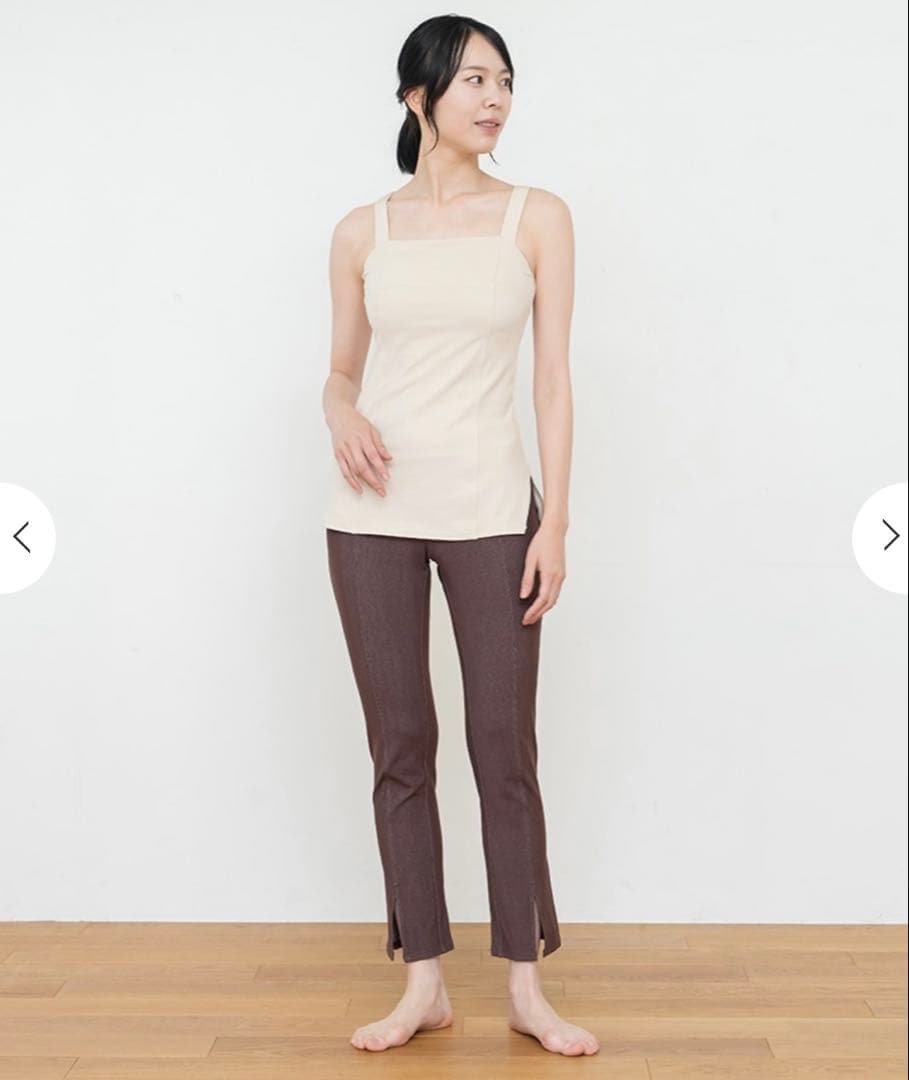
Task: Go to the previous product image
Action: pos(22,538)
